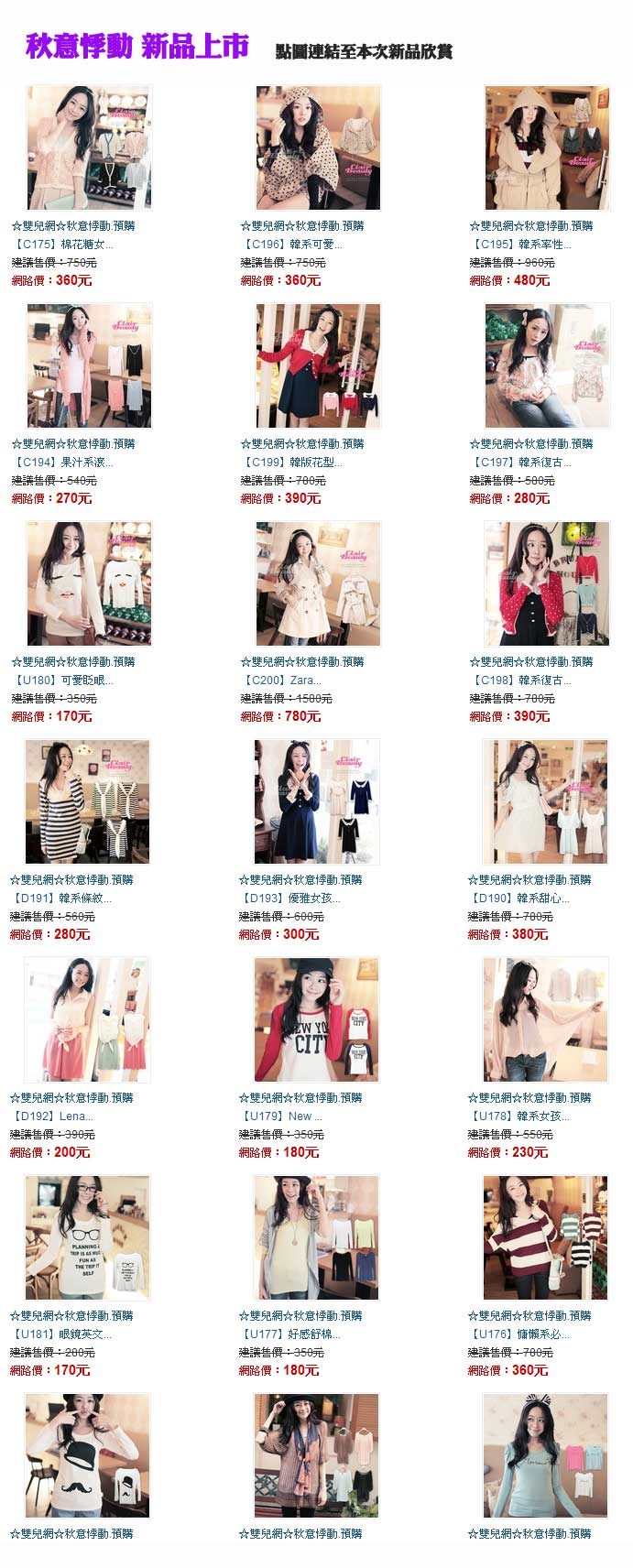Open the D193 elegant girl dress image
This screenshot has height=1568, width=633.
click(x=316, y=802)
